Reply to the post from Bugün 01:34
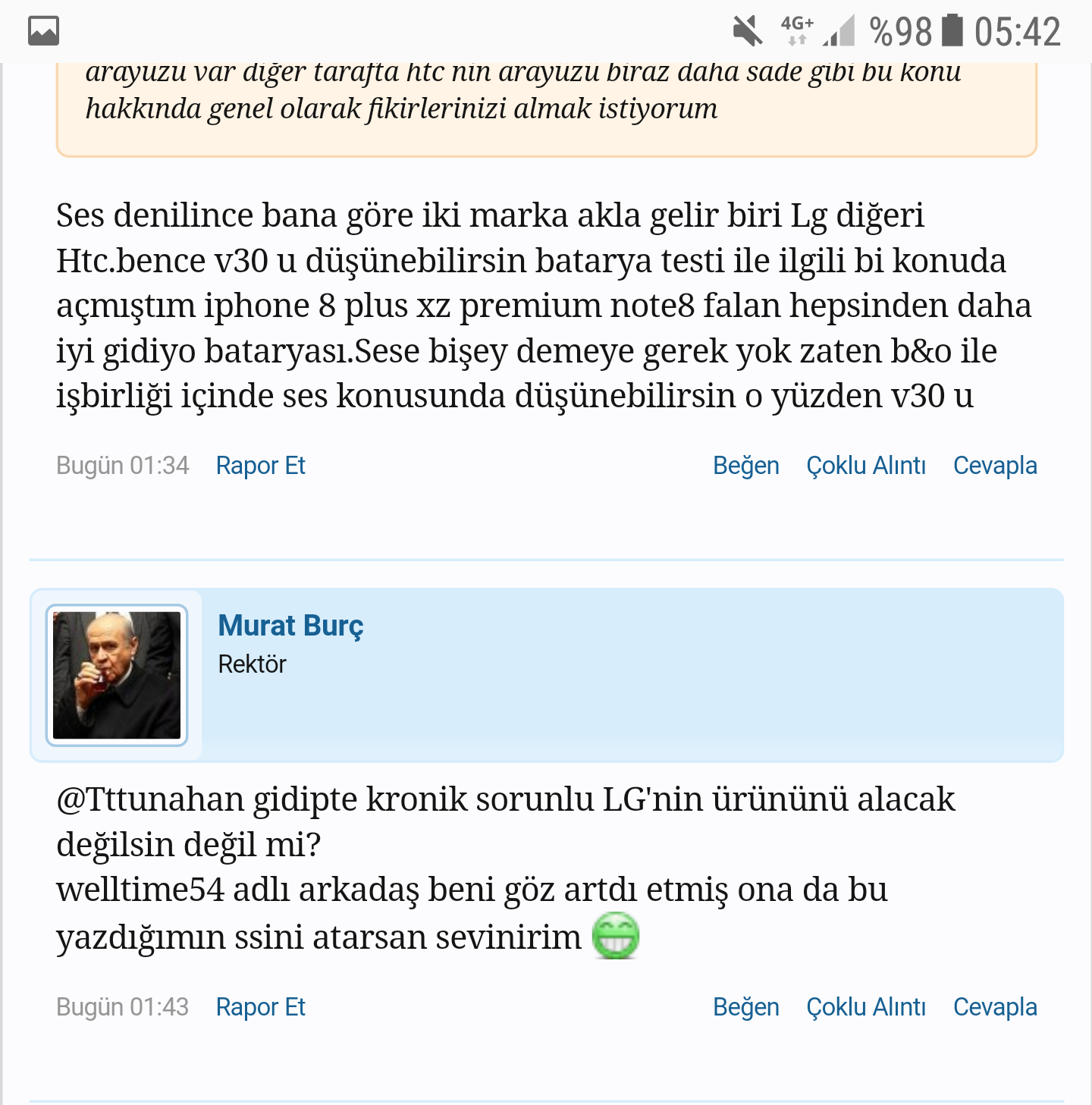The image size is (1092, 1105). pos(994,465)
